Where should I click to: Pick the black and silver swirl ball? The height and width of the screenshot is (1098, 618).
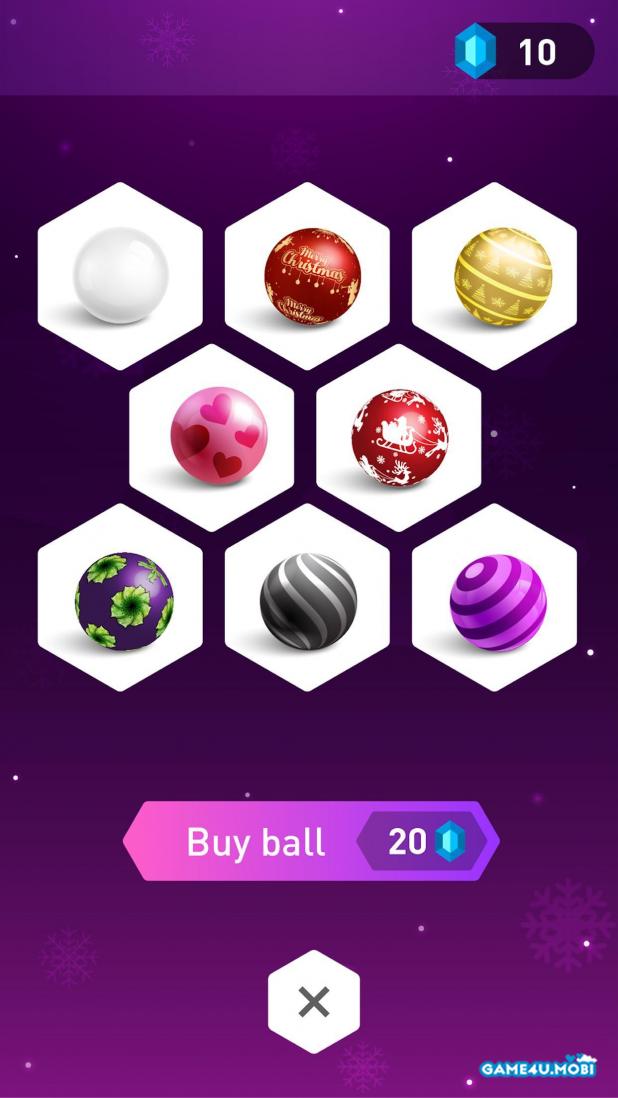point(308,600)
